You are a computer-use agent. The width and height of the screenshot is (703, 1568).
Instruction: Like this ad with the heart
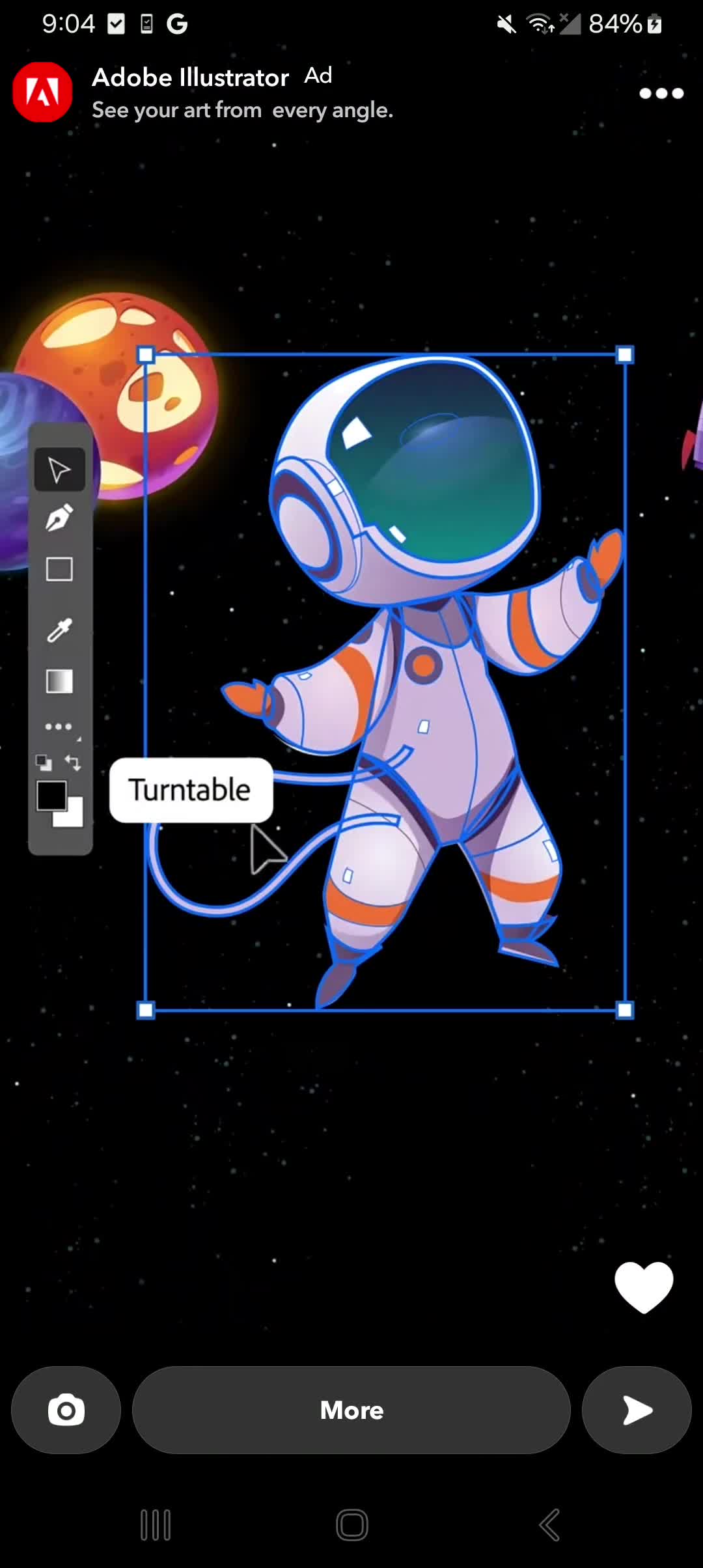[x=644, y=1287]
